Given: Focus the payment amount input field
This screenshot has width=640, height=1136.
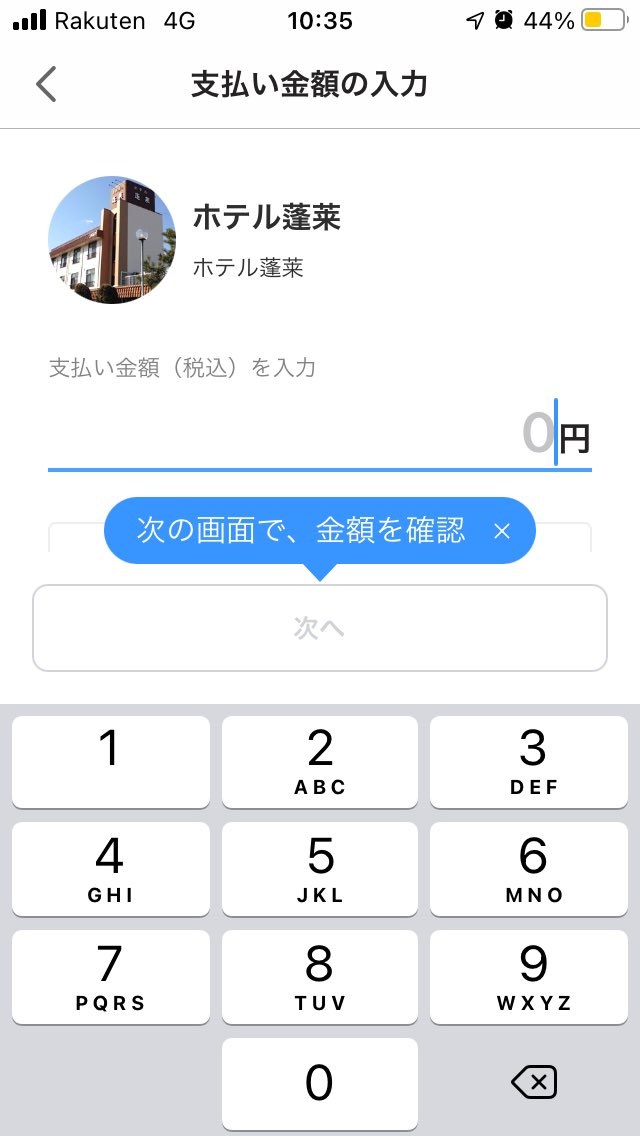Looking at the screenshot, I should (320, 436).
